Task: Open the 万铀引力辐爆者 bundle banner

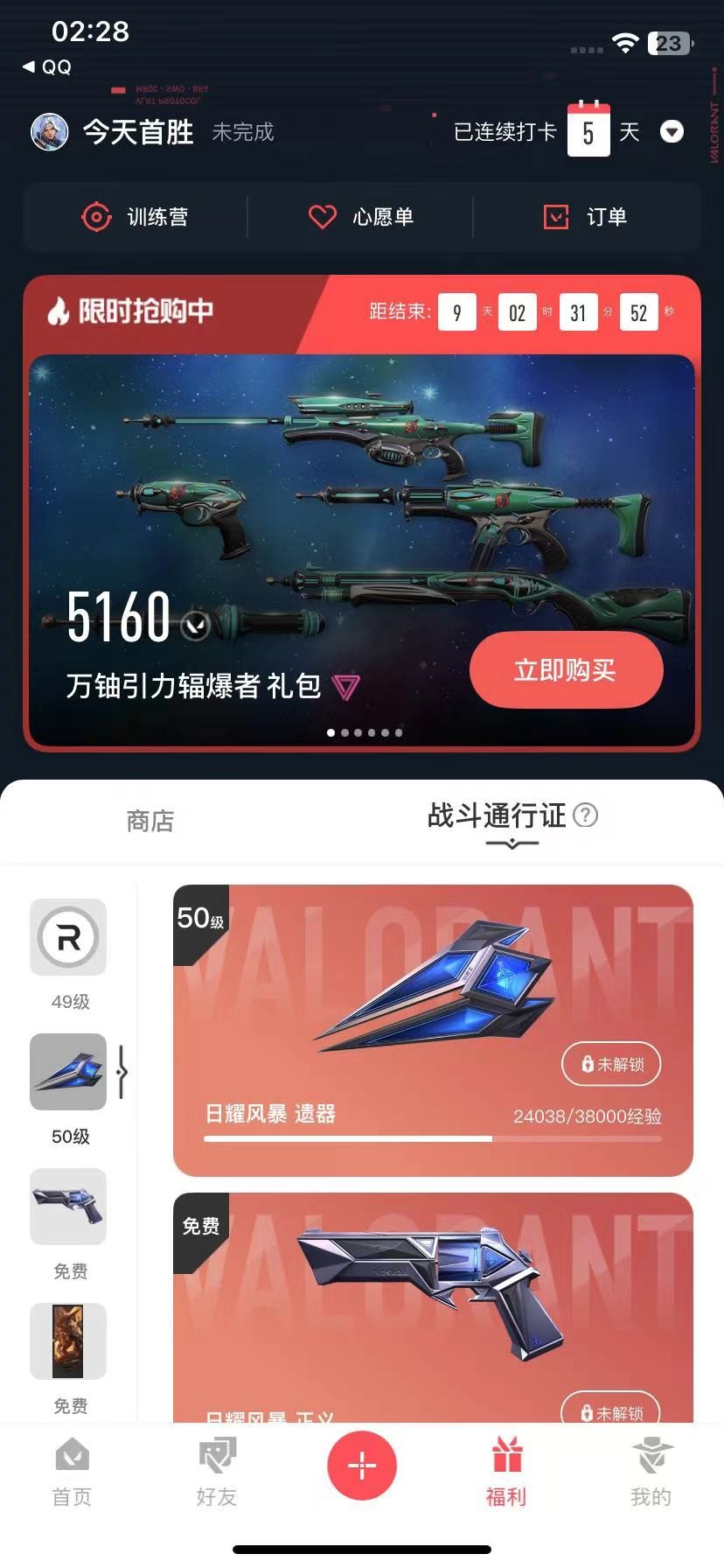Action: (362, 549)
